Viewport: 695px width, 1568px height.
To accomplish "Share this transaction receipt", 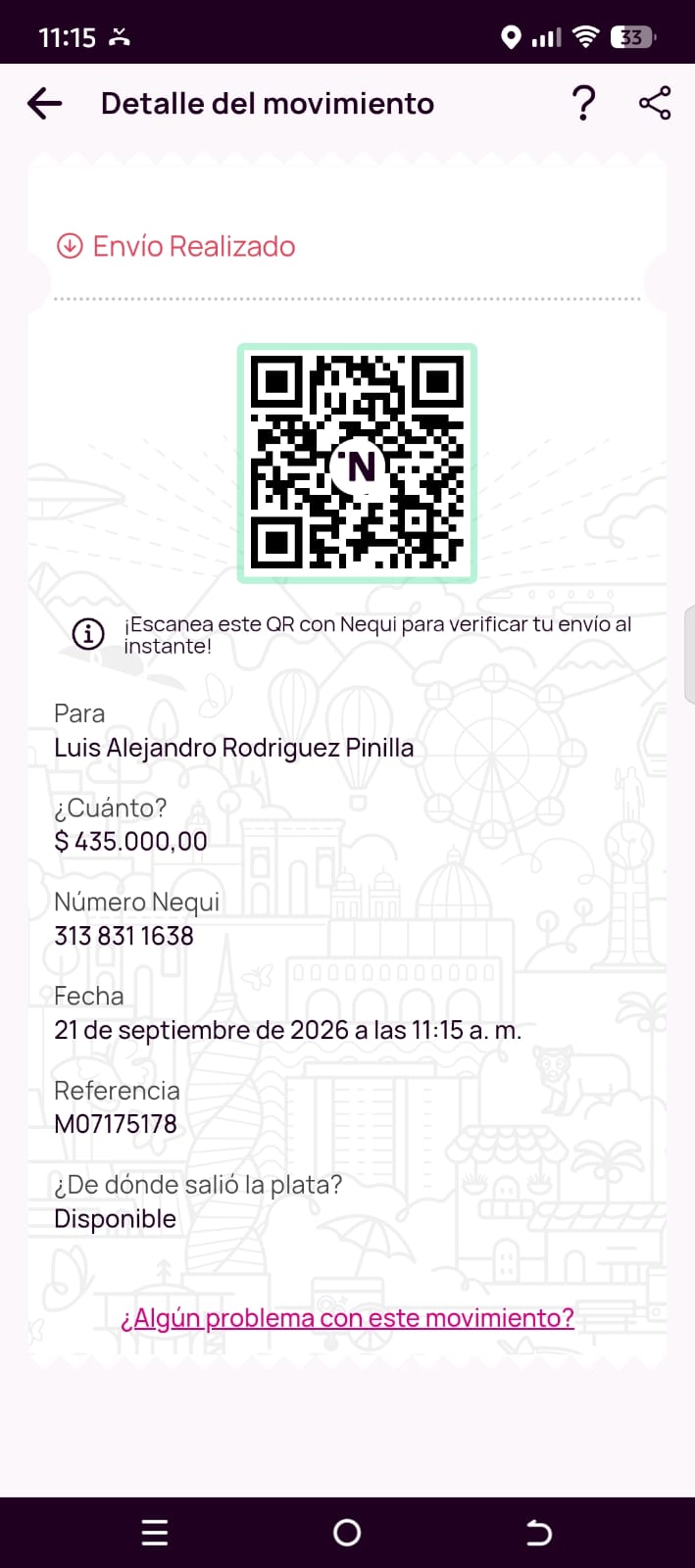I will [x=655, y=103].
